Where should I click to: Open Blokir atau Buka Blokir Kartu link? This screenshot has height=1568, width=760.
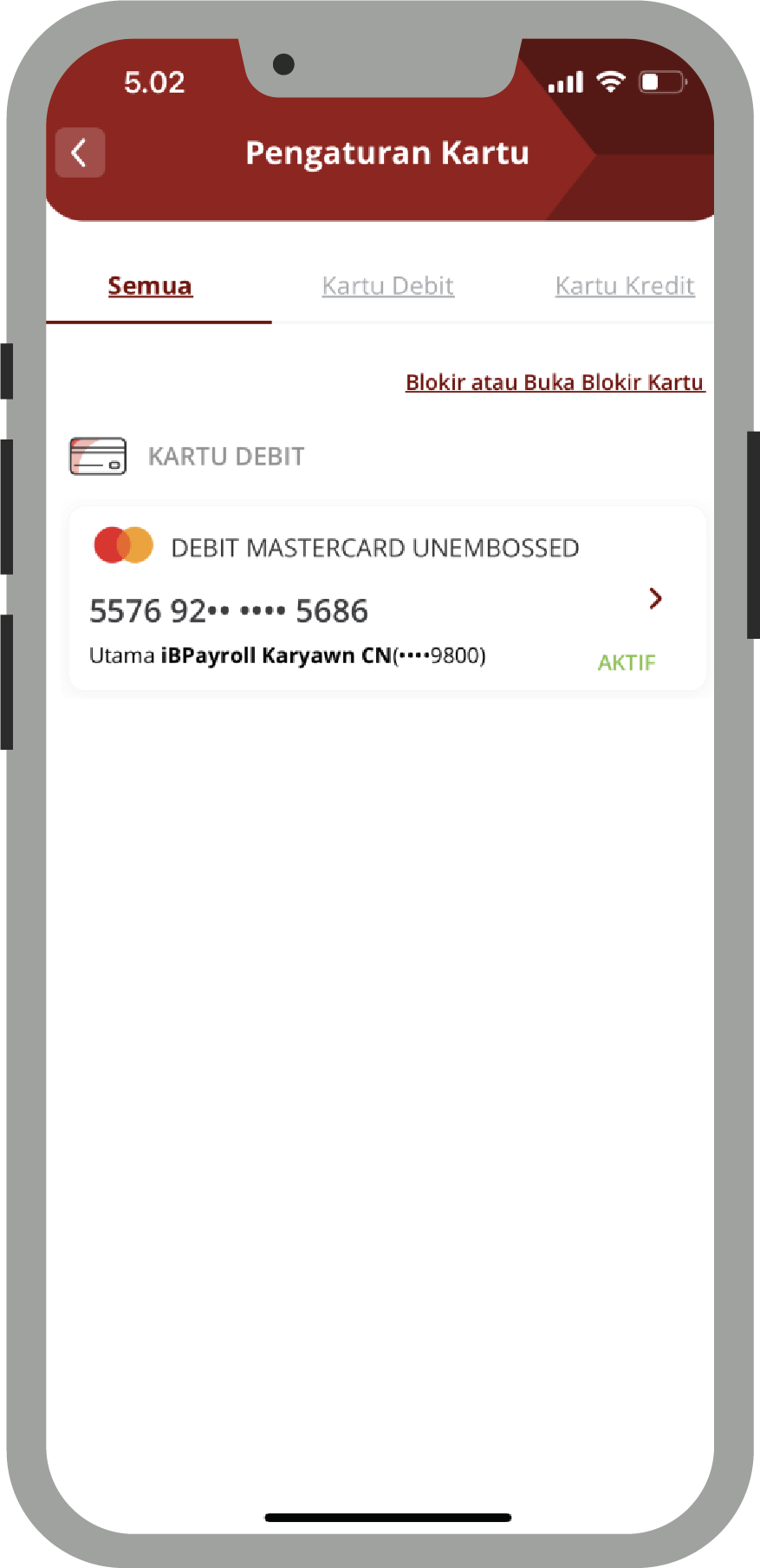coord(555,382)
